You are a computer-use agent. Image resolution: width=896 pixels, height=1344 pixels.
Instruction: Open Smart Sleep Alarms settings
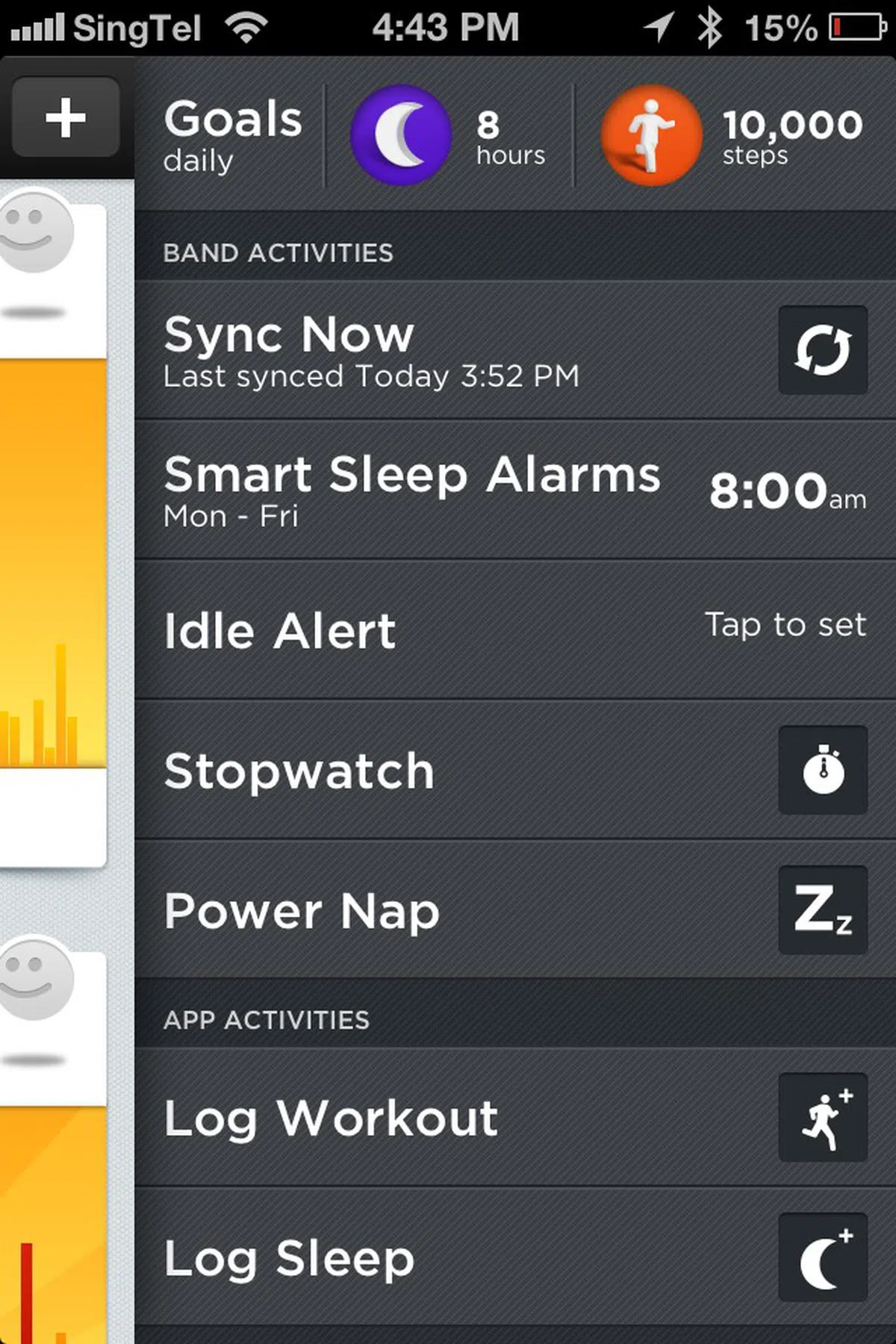pyautogui.click(x=515, y=491)
